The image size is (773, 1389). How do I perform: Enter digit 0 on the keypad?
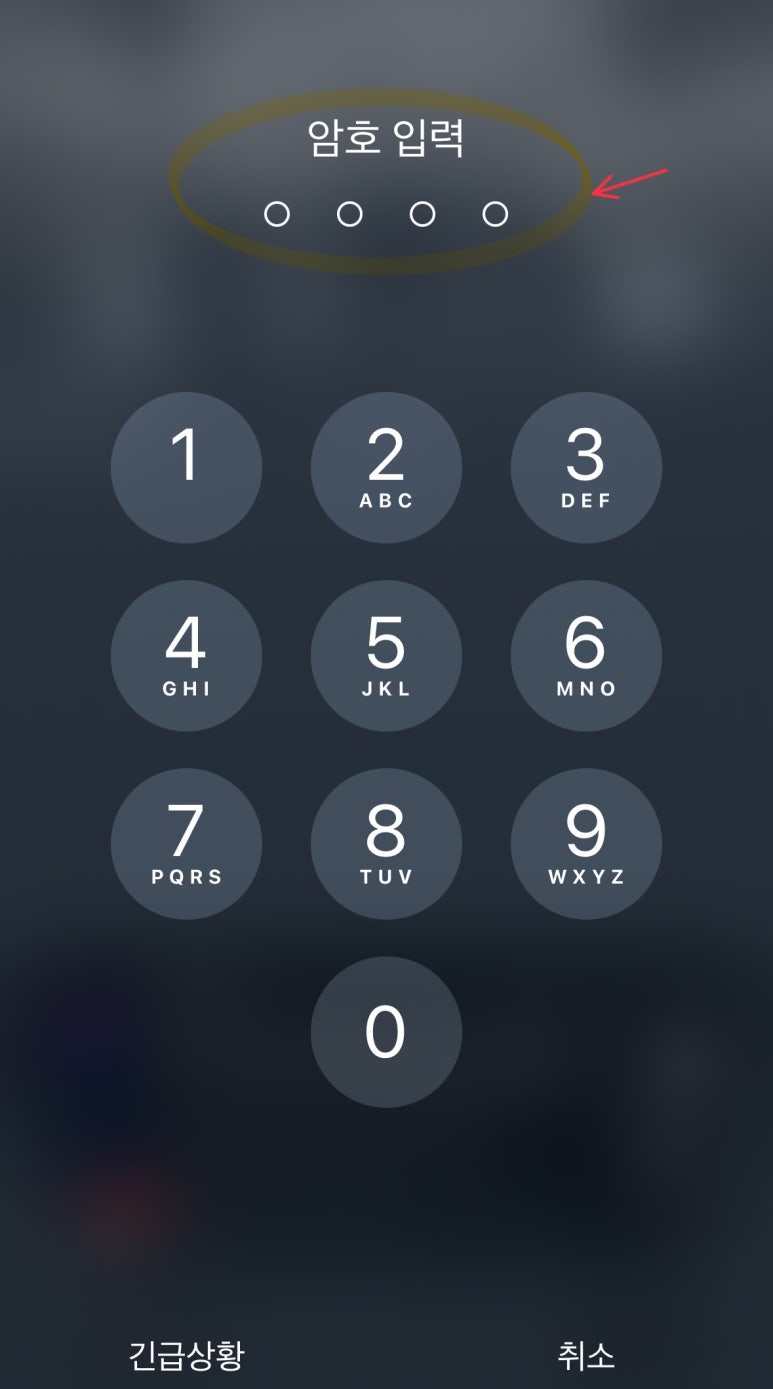386,1031
